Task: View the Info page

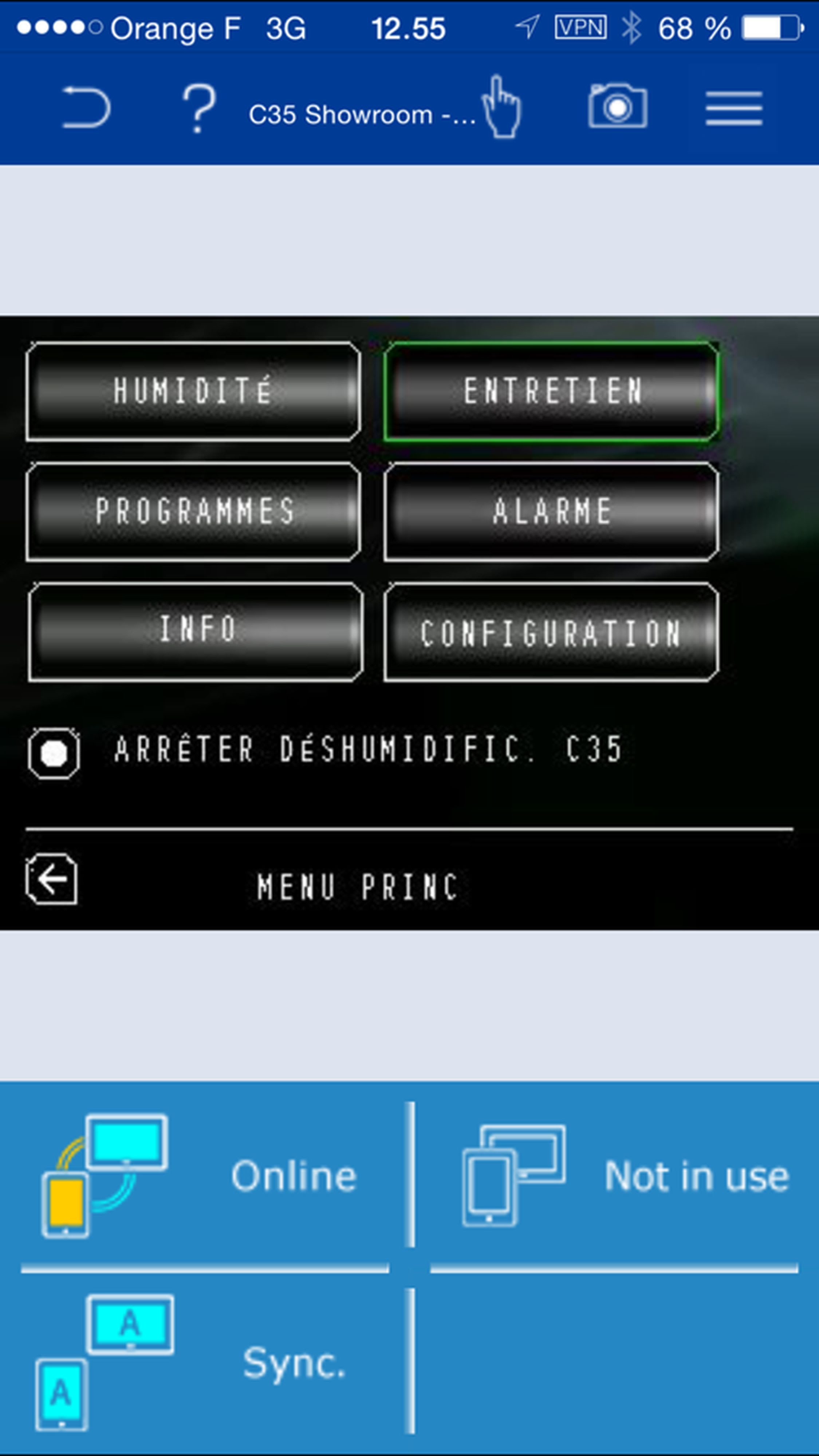Action: [x=195, y=631]
